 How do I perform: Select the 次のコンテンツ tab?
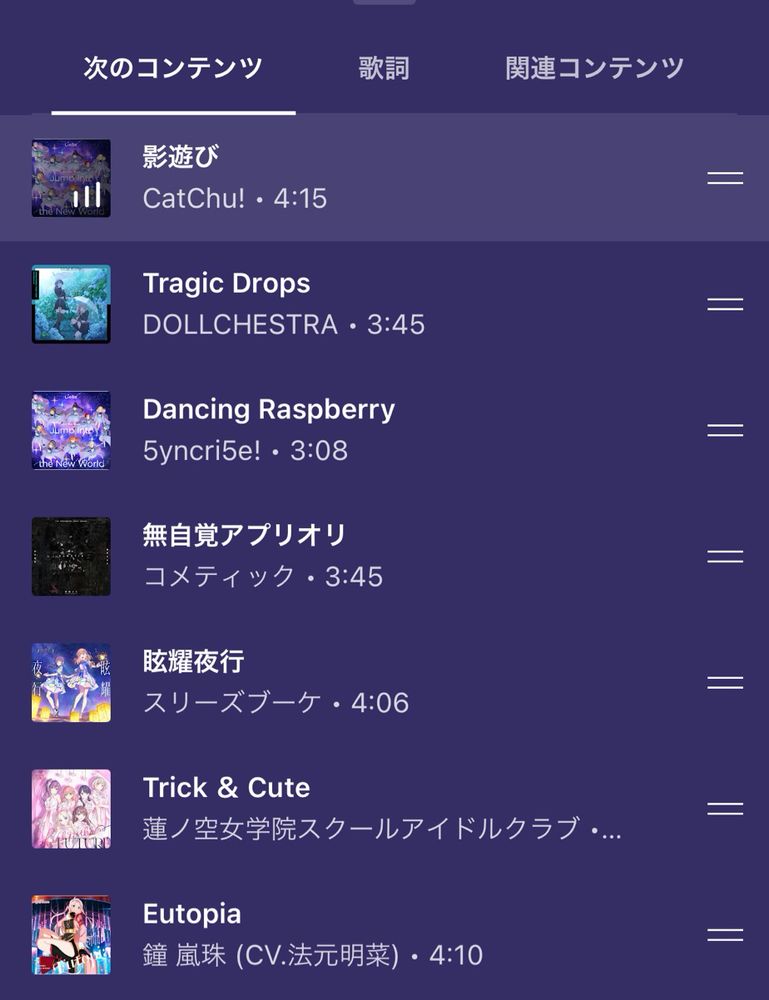click(173, 69)
